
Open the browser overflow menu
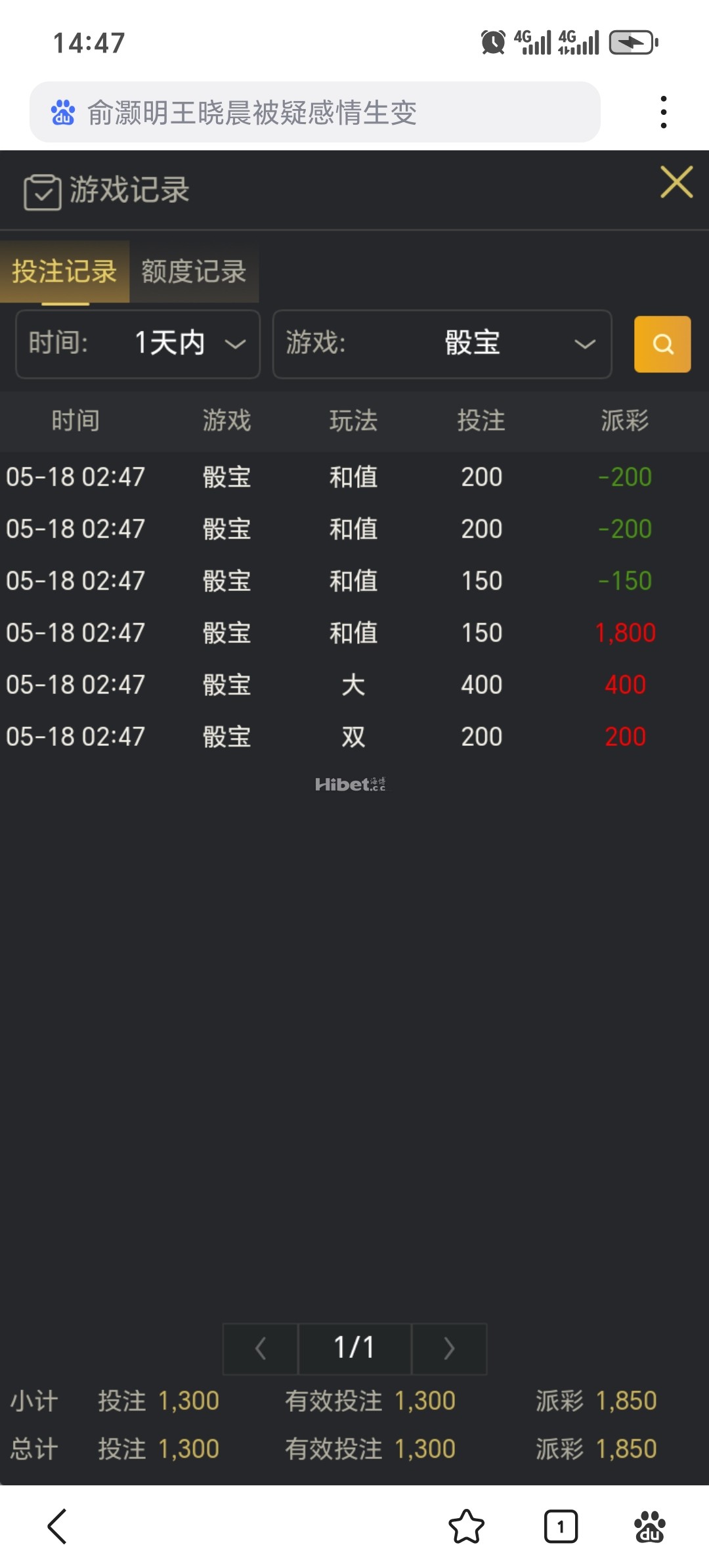click(664, 112)
